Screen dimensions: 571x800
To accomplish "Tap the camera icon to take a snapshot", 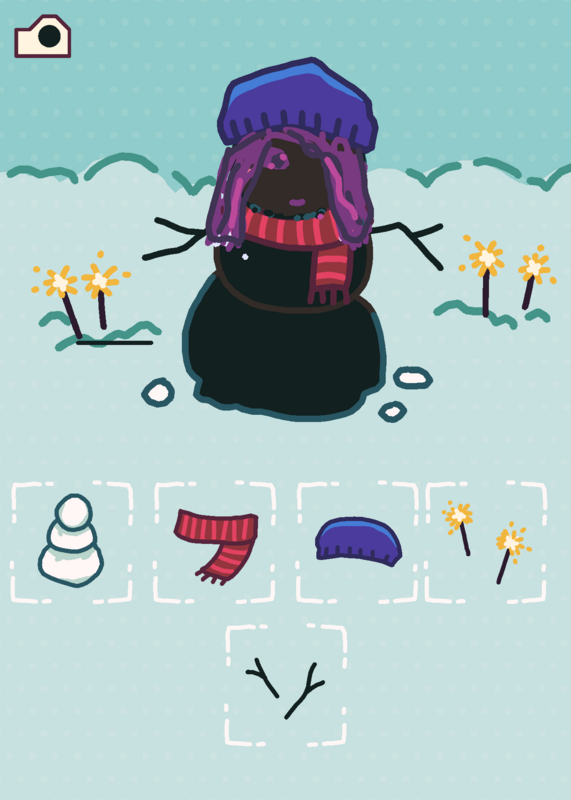I will (x=42, y=36).
